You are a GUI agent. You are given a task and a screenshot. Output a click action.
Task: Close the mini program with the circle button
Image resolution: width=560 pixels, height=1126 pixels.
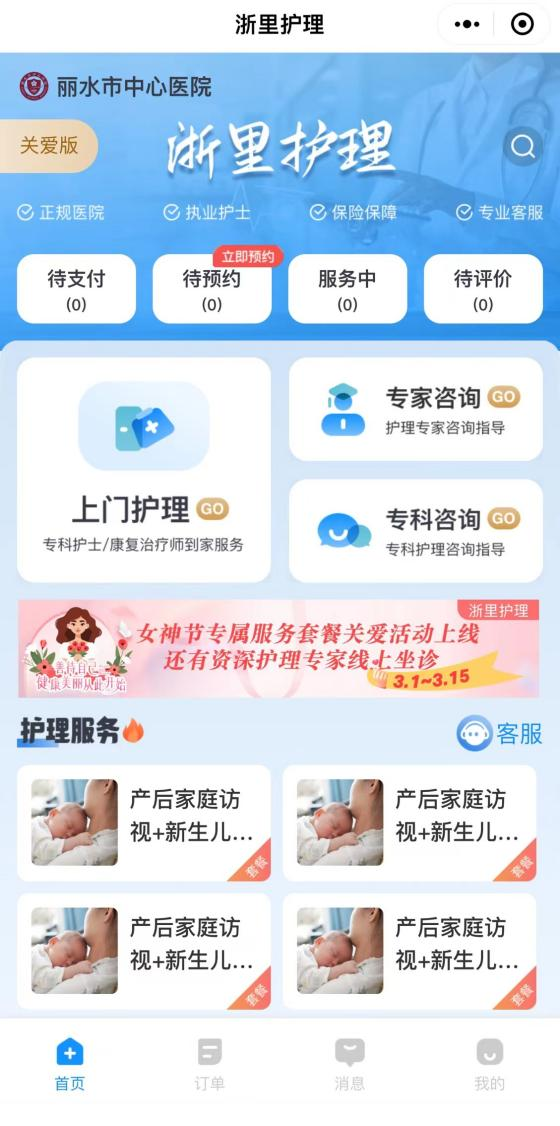(522, 24)
